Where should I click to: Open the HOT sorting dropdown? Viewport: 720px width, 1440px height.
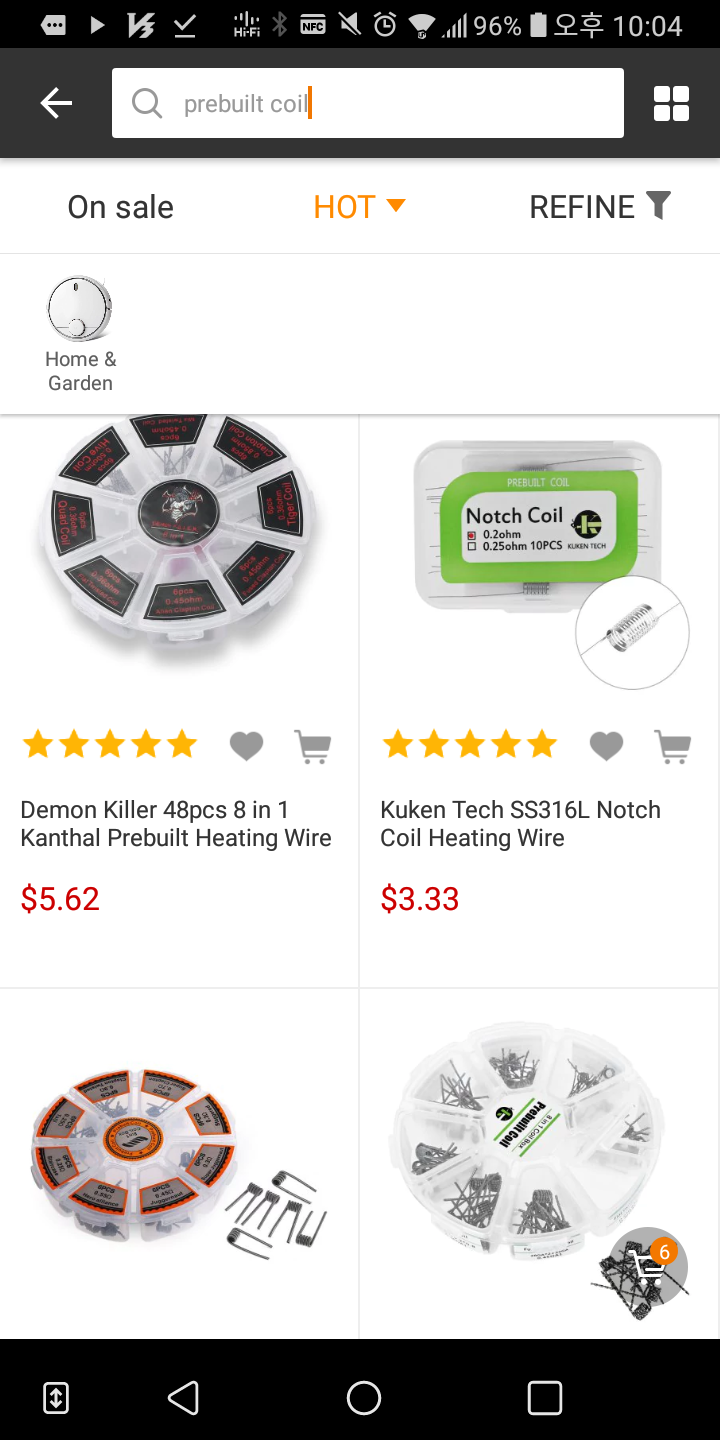pos(358,207)
